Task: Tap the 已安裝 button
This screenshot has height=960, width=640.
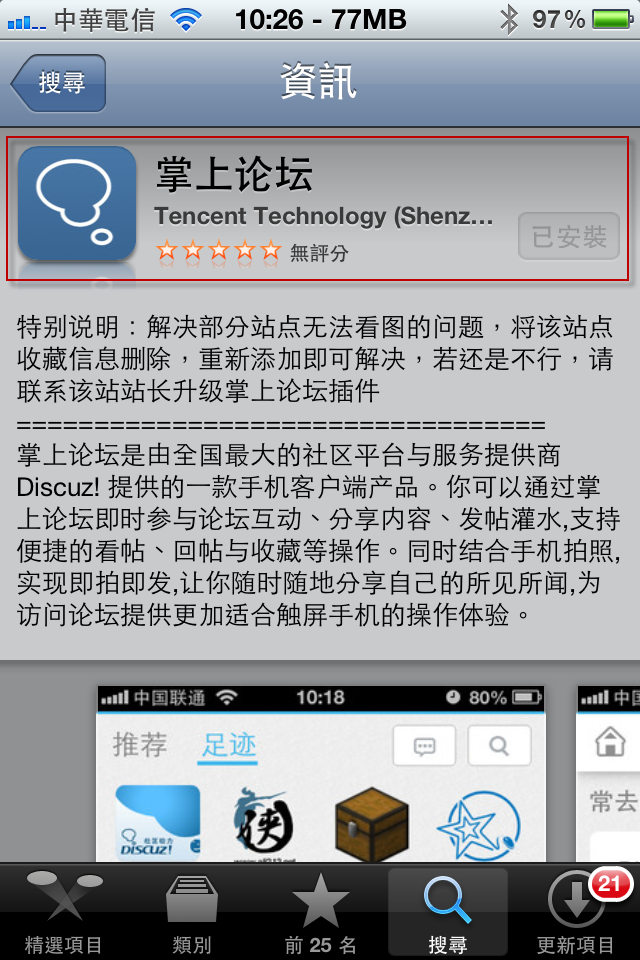Action: 568,237
